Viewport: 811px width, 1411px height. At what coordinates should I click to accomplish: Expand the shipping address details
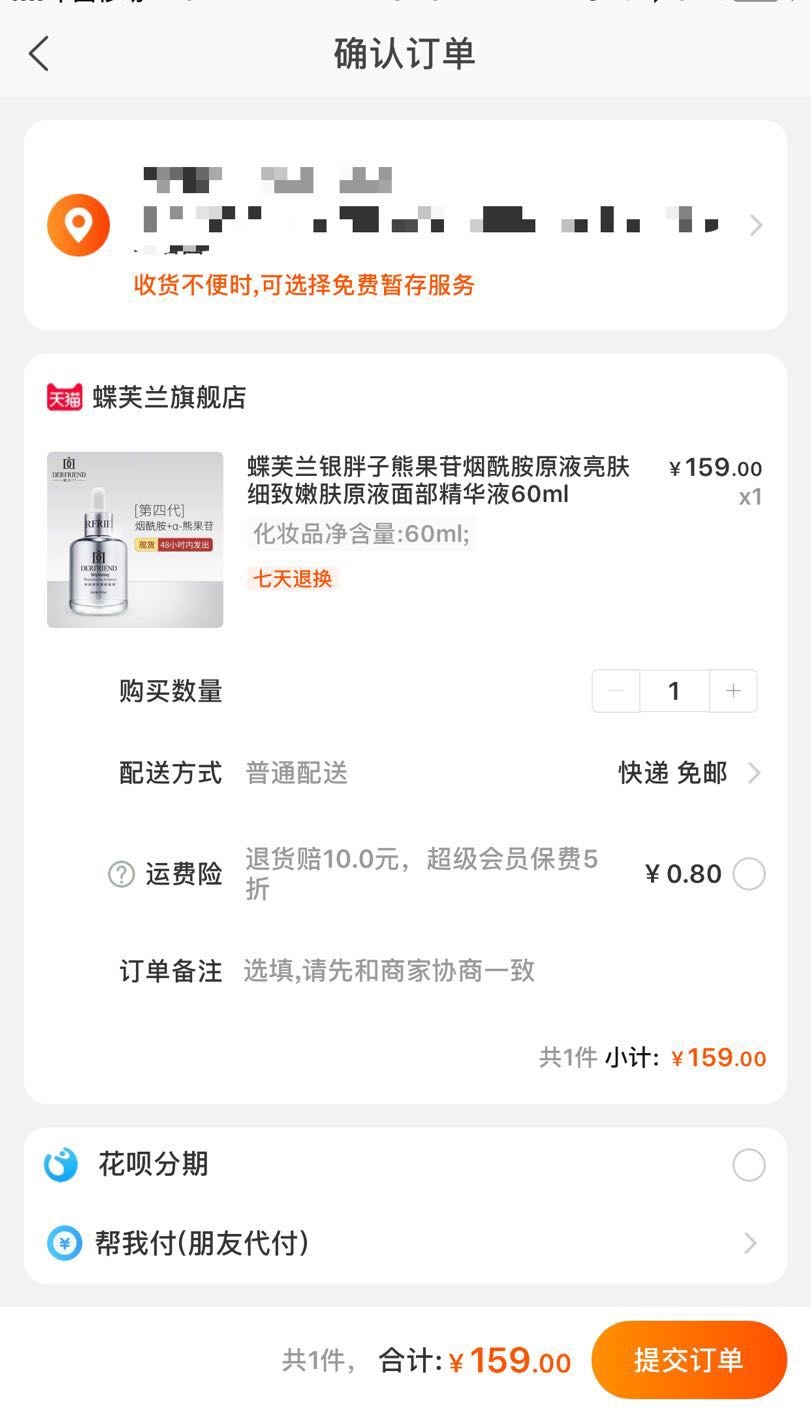[x=756, y=224]
